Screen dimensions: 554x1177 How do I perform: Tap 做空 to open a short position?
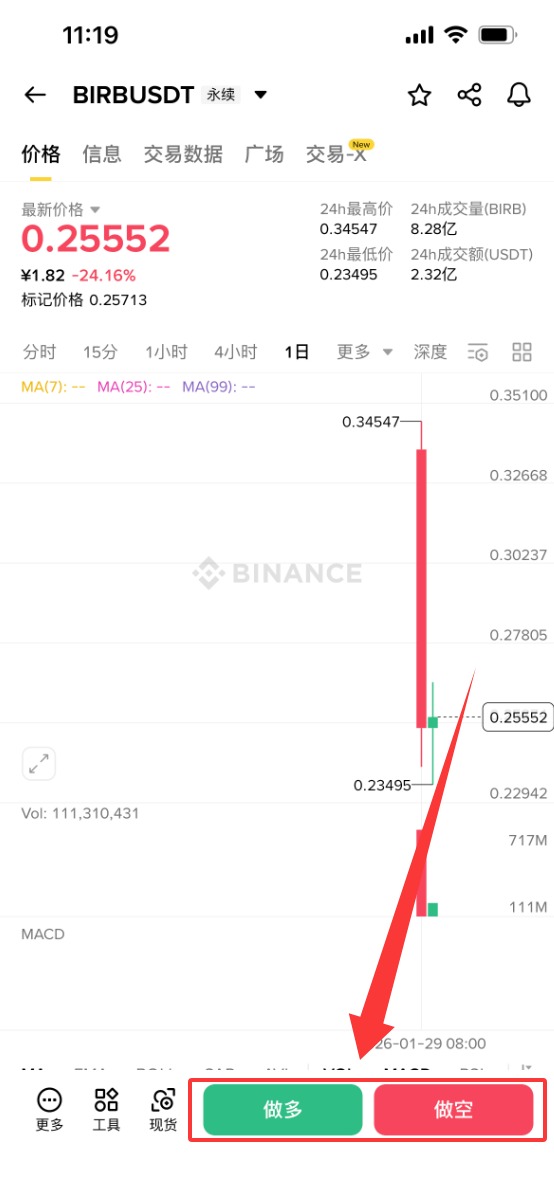click(453, 1109)
